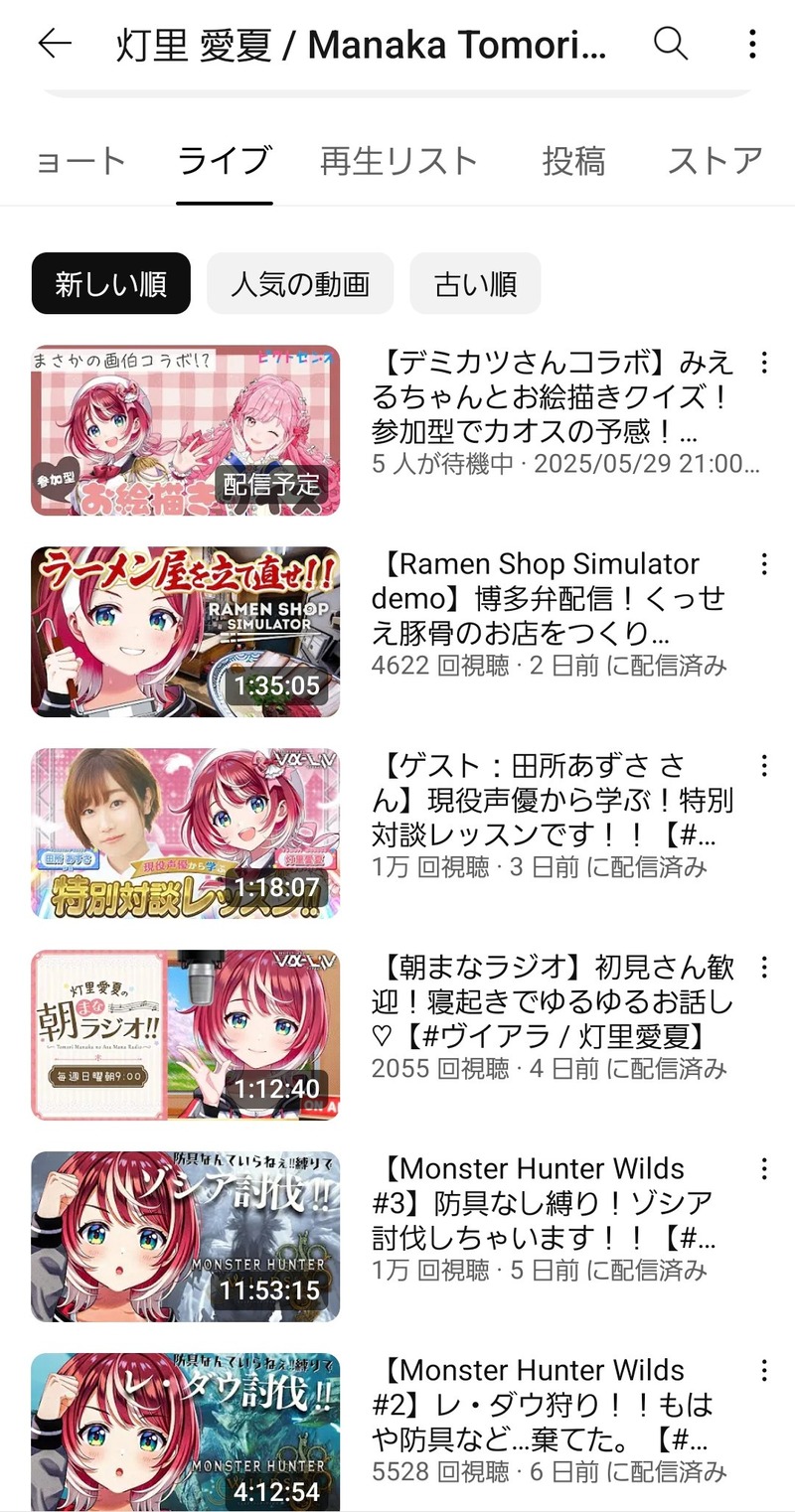Screen dimensions: 795x1512
Task: Open search on the channel page
Action: tap(671, 44)
